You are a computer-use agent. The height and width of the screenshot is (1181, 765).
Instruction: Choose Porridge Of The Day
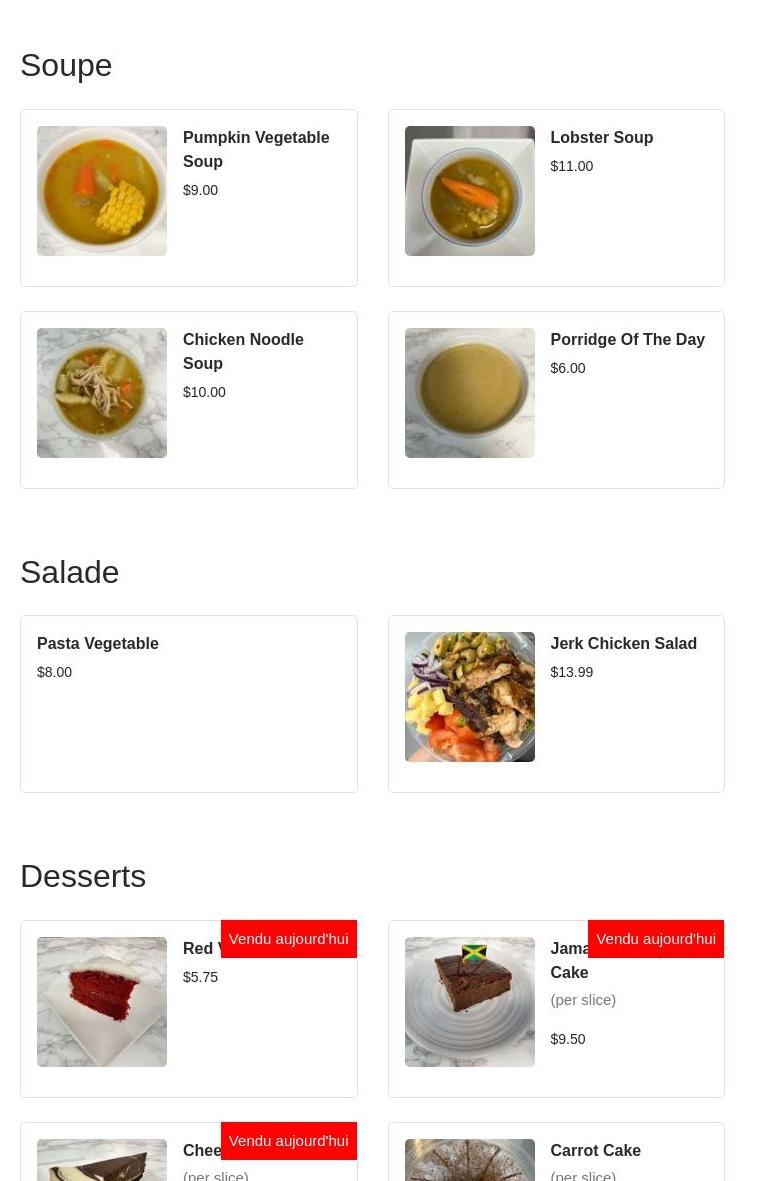[556, 400]
